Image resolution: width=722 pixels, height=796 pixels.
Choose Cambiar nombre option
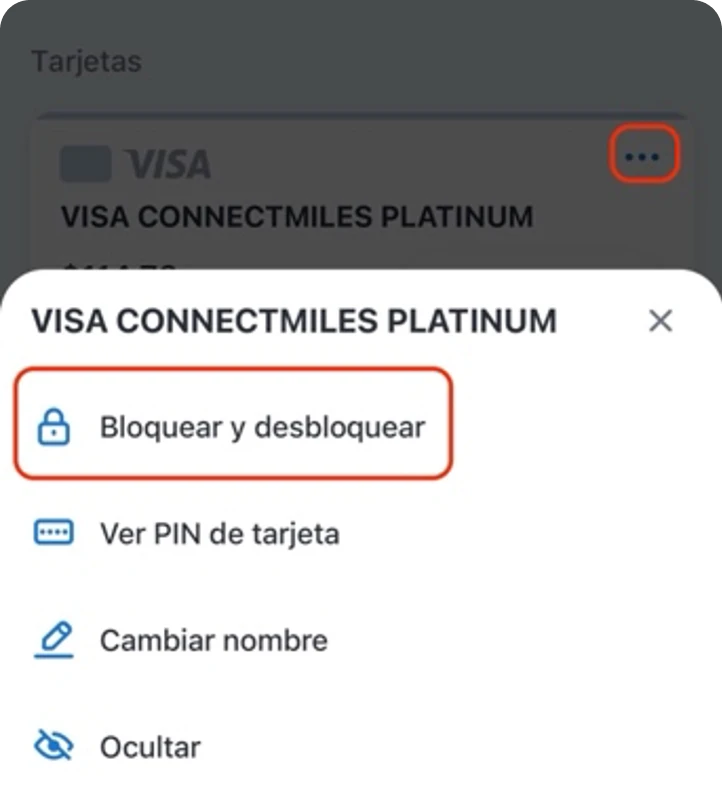pyautogui.click(x=213, y=640)
